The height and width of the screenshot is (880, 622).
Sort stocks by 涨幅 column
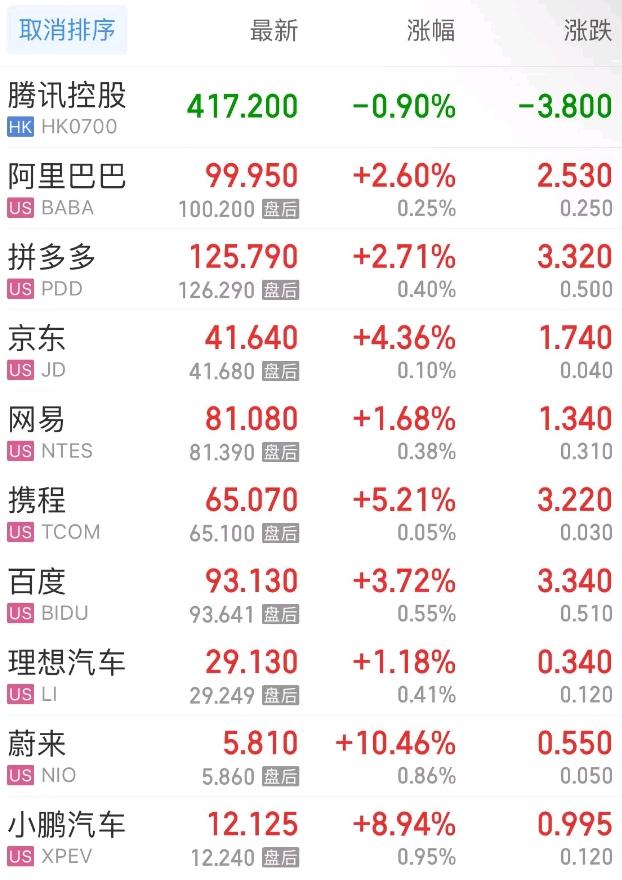[431, 31]
